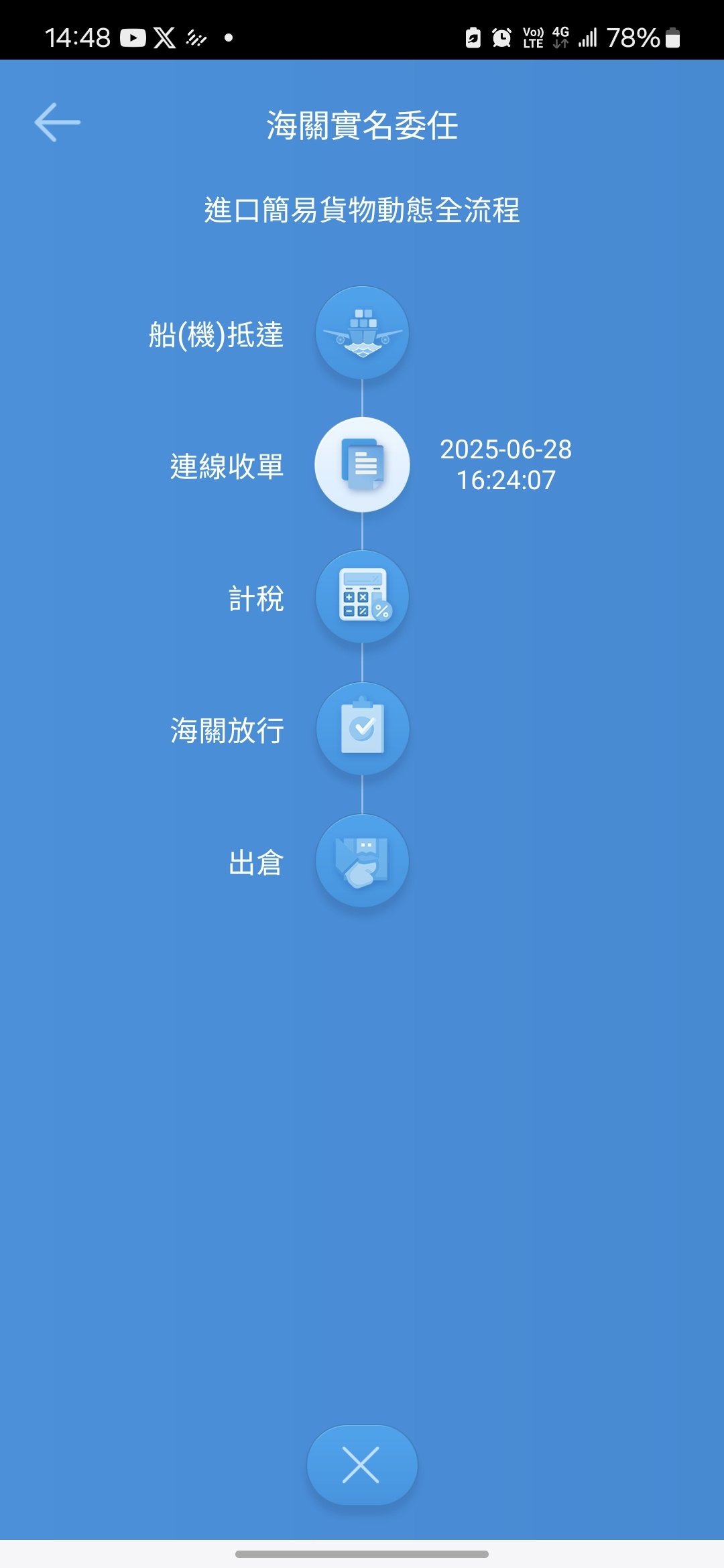This screenshot has width=724, height=1568.
Task: Open the 連線收單 step icon
Action: pyautogui.click(x=362, y=465)
